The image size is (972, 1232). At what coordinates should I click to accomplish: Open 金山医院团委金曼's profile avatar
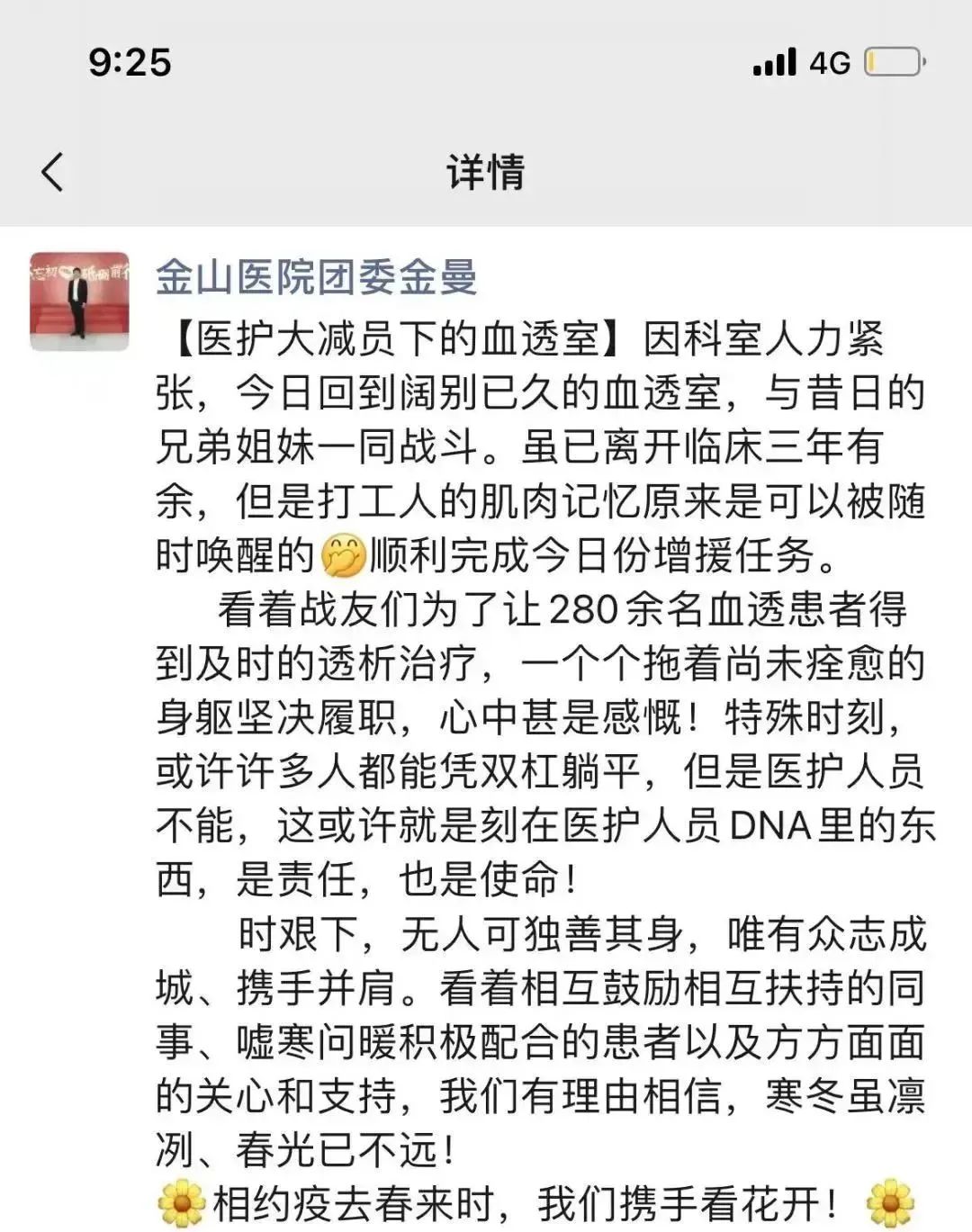click(79, 301)
